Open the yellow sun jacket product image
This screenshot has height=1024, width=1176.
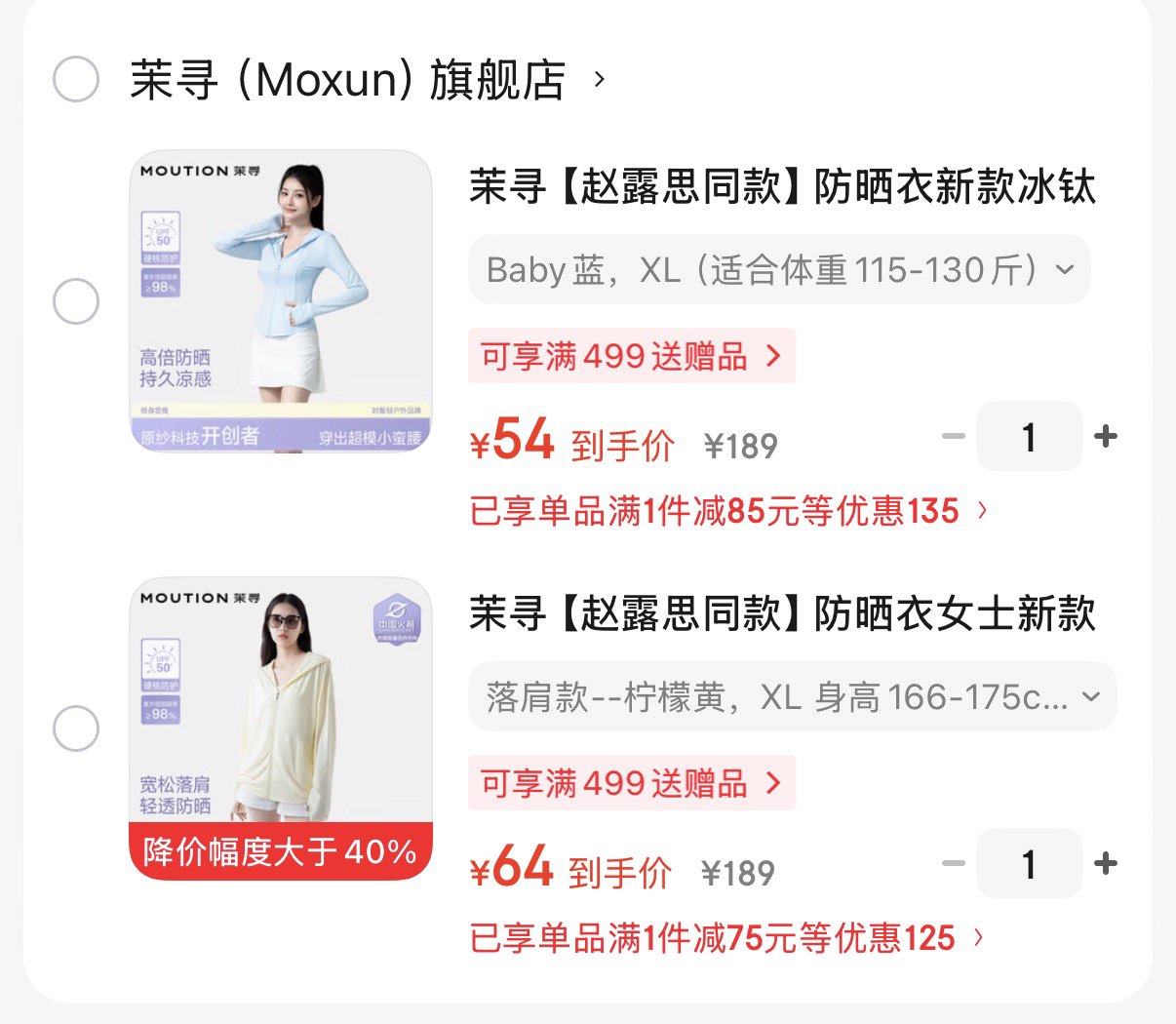[x=281, y=729]
